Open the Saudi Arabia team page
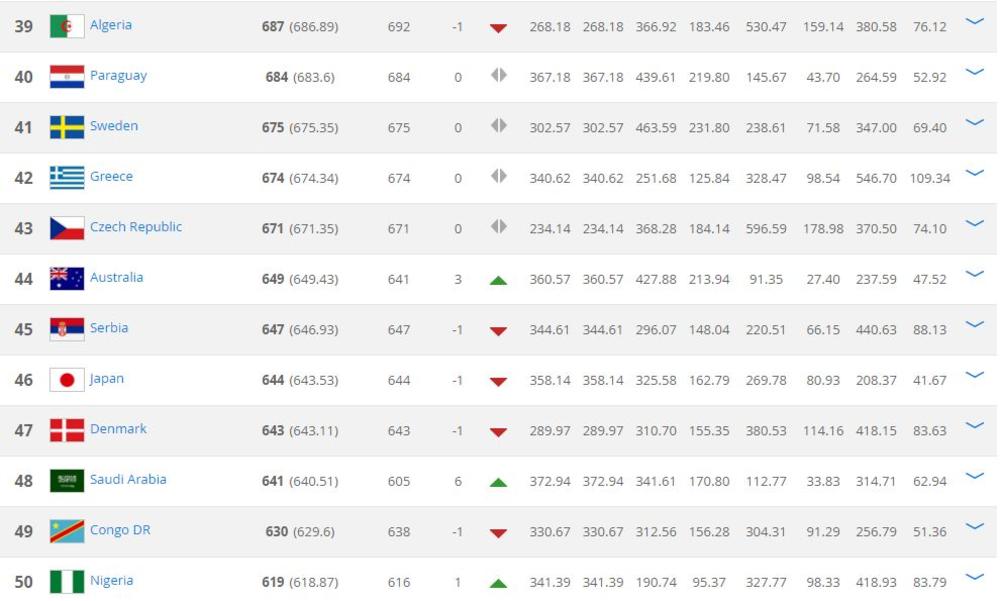The width and height of the screenshot is (1000, 601). pos(128,479)
